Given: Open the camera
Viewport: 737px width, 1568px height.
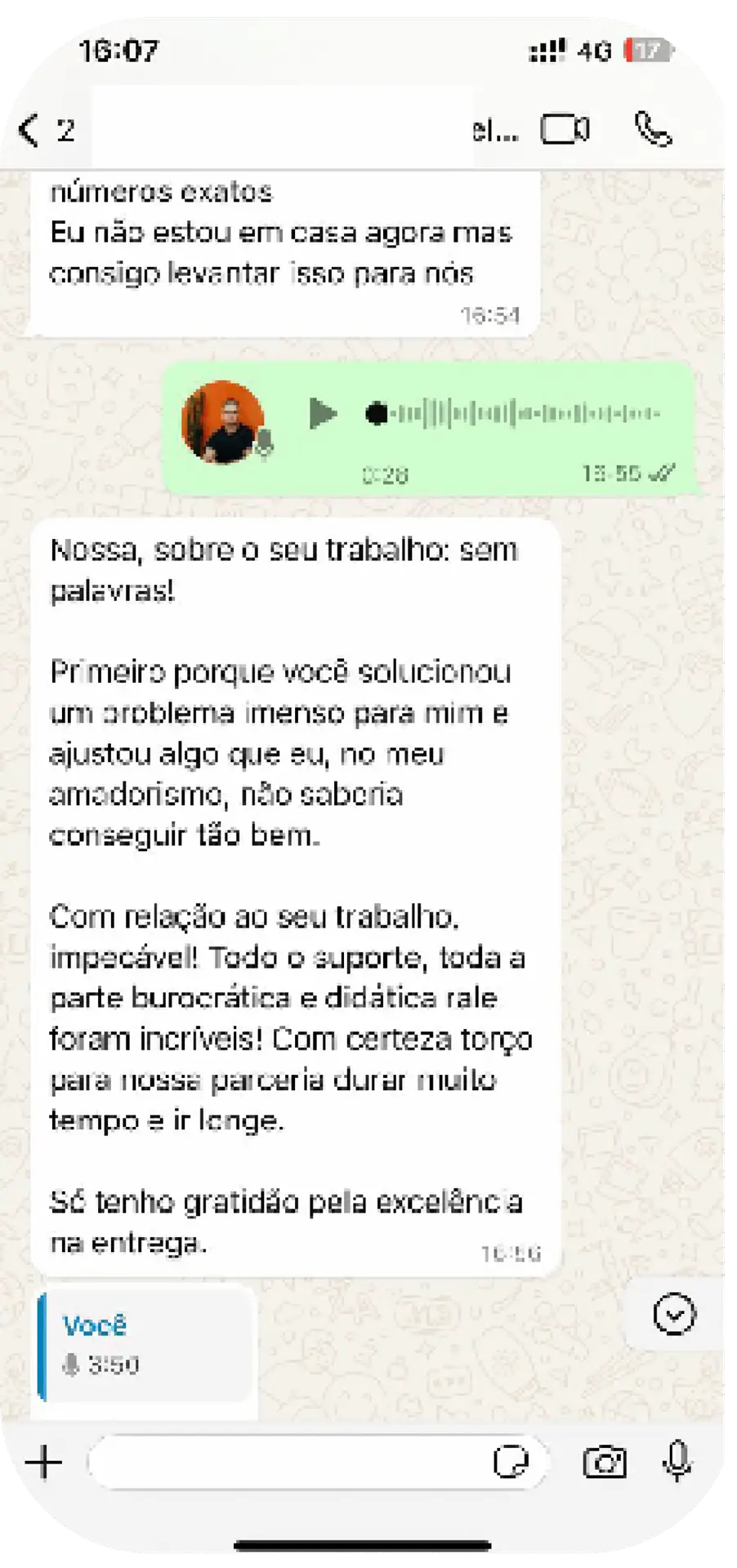Looking at the screenshot, I should [605, 1461].
